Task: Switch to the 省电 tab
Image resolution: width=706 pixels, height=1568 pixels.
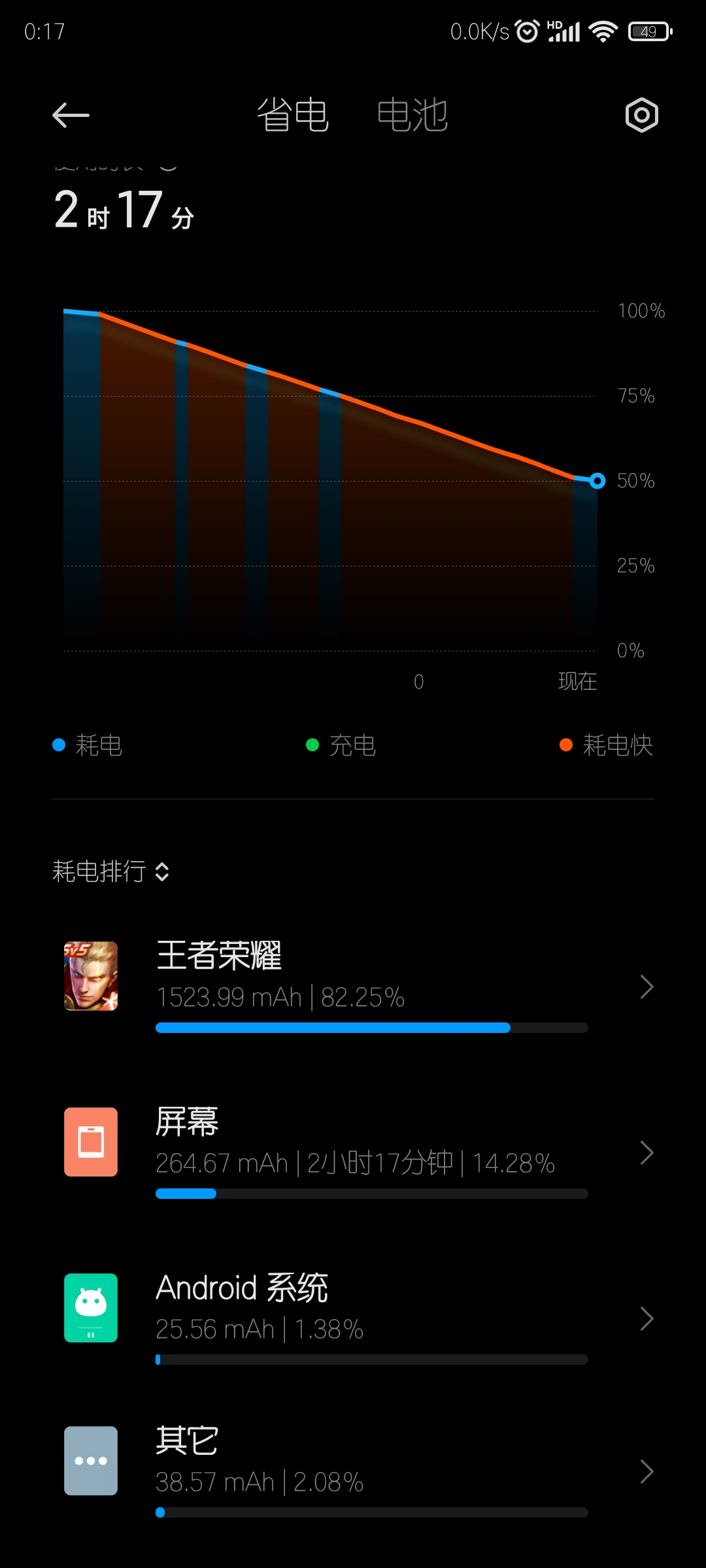Action: pyautogui.click(x=292, y=116)
